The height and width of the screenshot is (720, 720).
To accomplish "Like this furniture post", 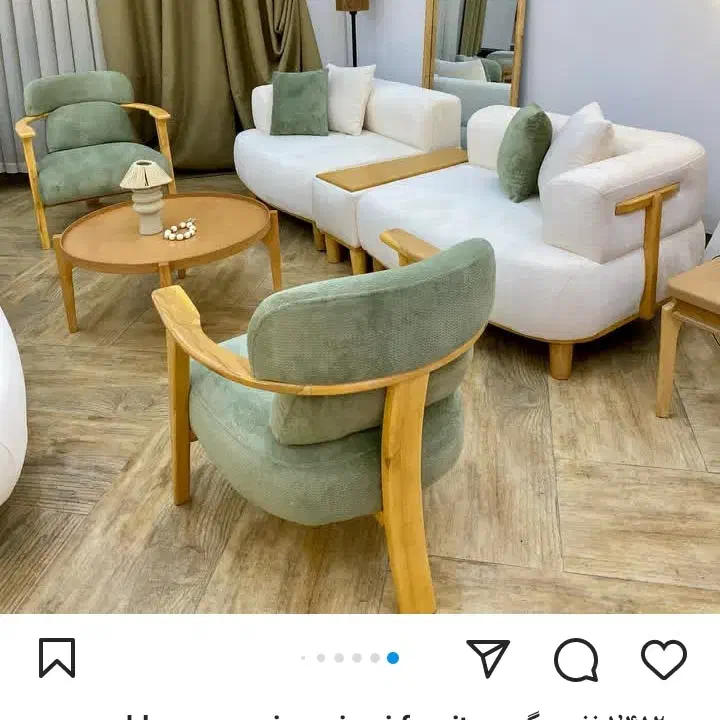I will pyautogui.click(x=663, y=659).
